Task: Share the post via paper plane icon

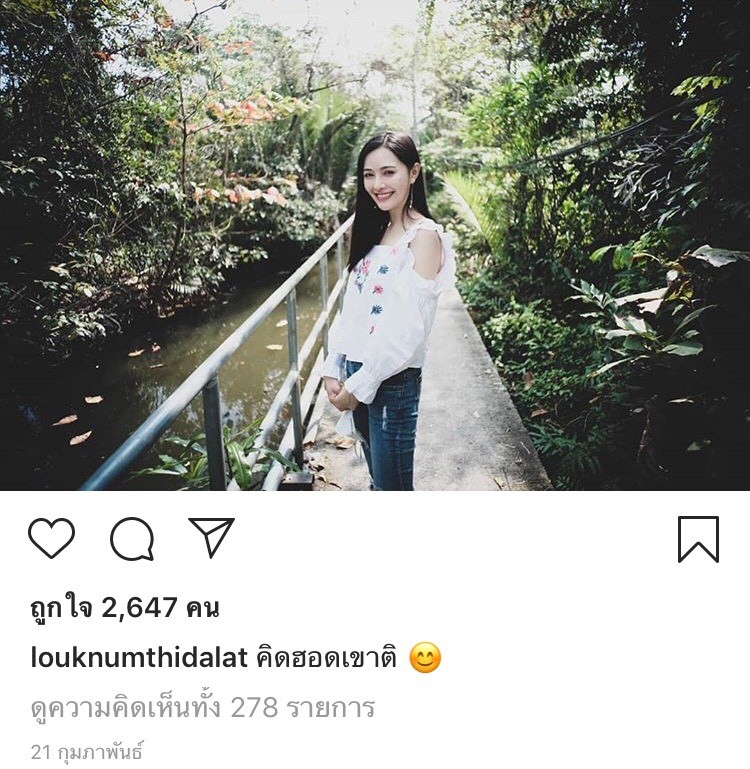Action: click(x=212, y=538)
